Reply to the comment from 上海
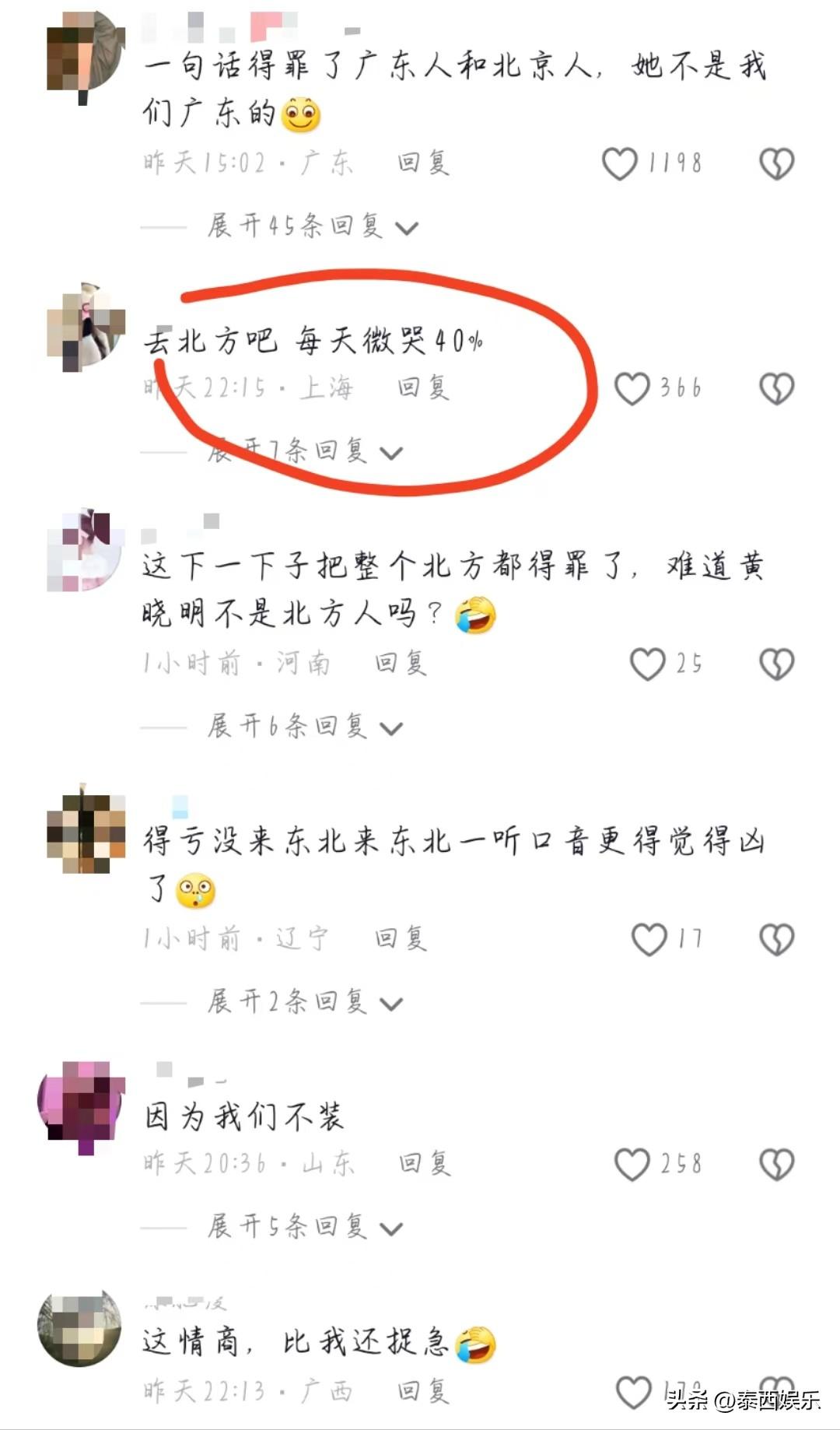 (423, 387)
